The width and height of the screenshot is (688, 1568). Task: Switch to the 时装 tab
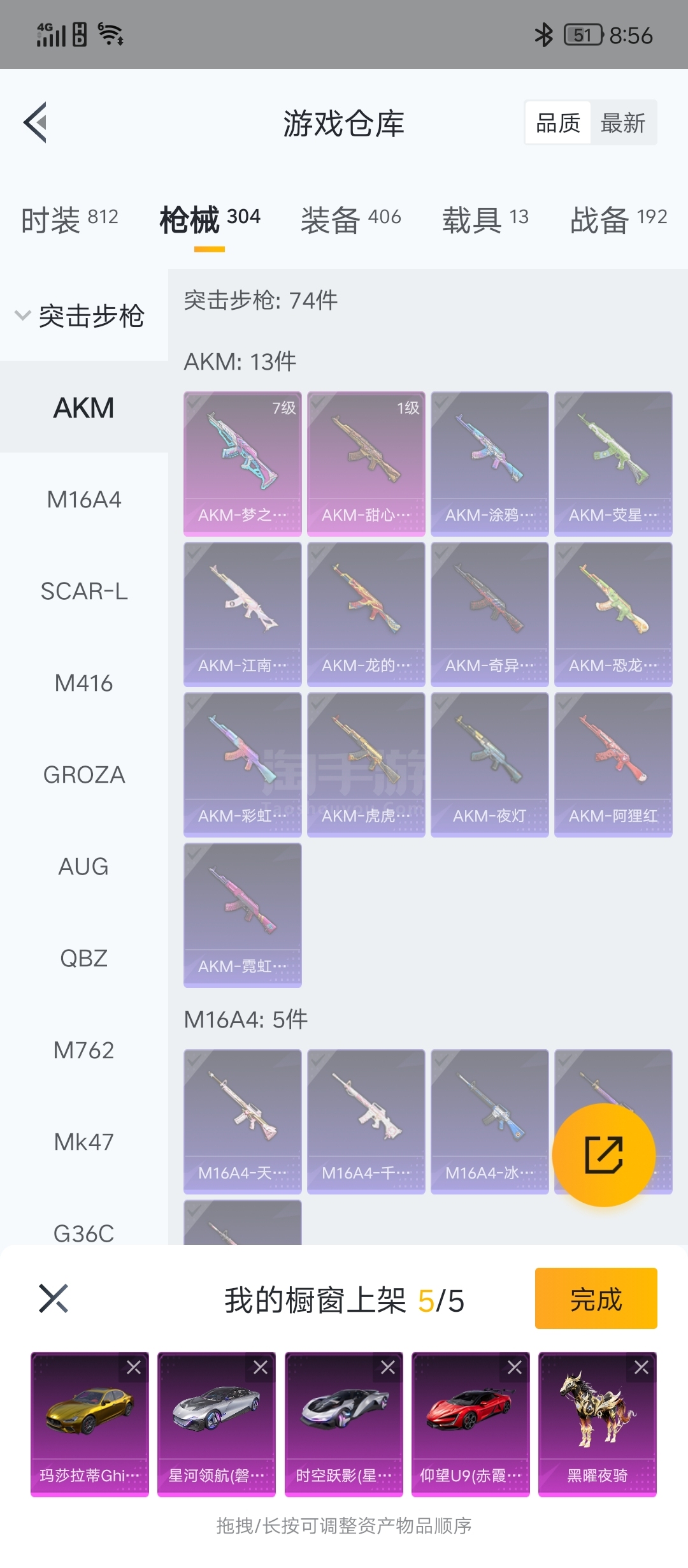(x=69, y=220)
